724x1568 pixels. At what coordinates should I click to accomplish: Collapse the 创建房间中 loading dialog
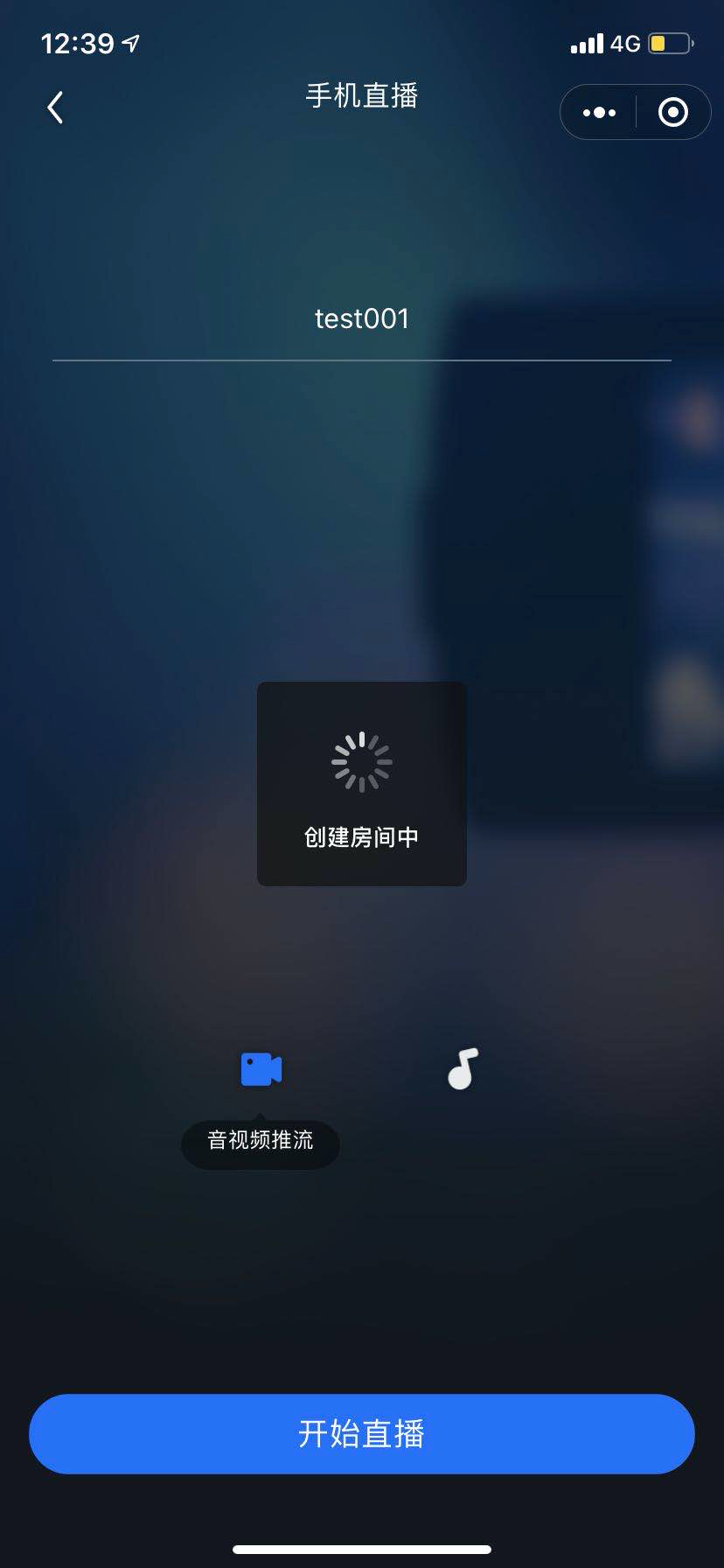361,783
